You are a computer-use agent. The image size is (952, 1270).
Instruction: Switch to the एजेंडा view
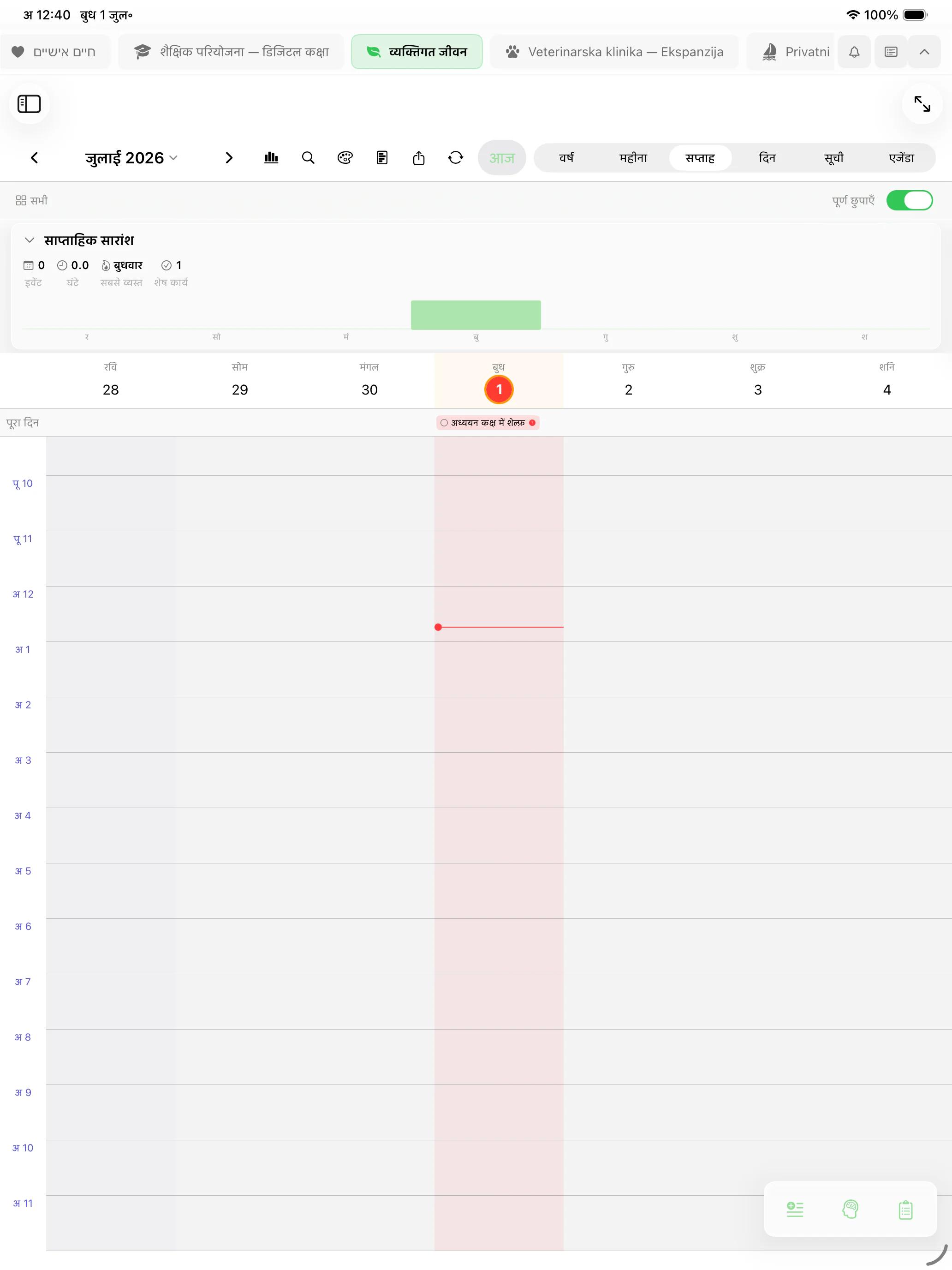pos(901,158)
